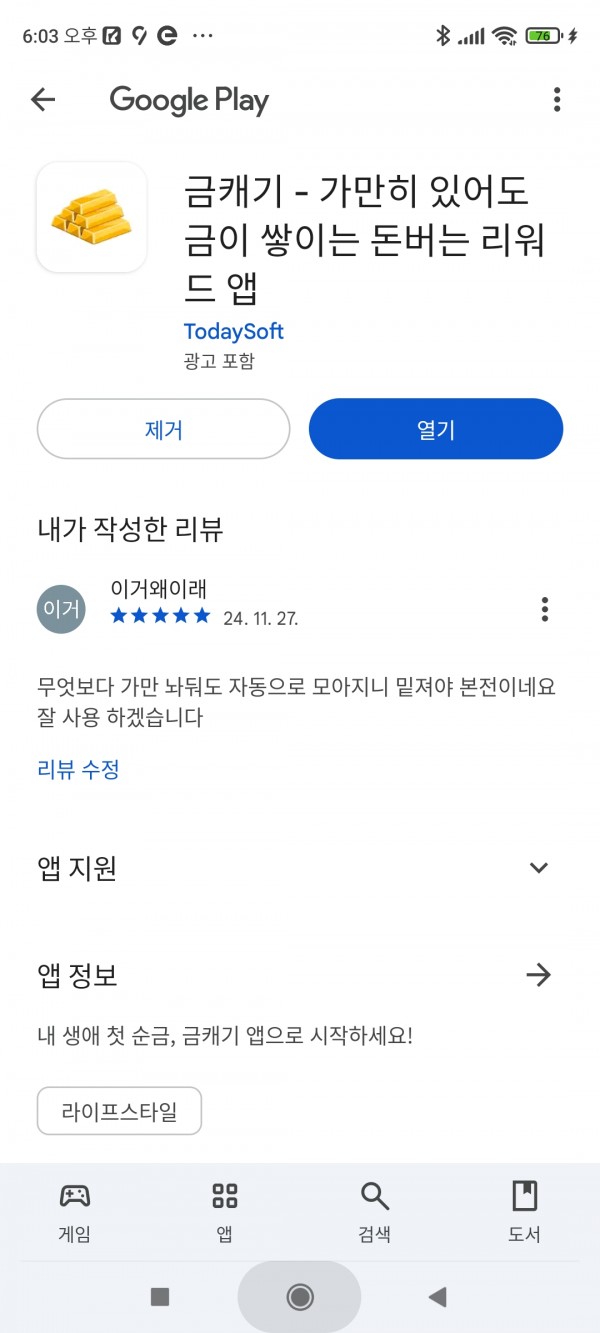The height and width of the screenshot is (1333, 600).
Task: Tap 열기 to open the app
Action: point(436,429)
